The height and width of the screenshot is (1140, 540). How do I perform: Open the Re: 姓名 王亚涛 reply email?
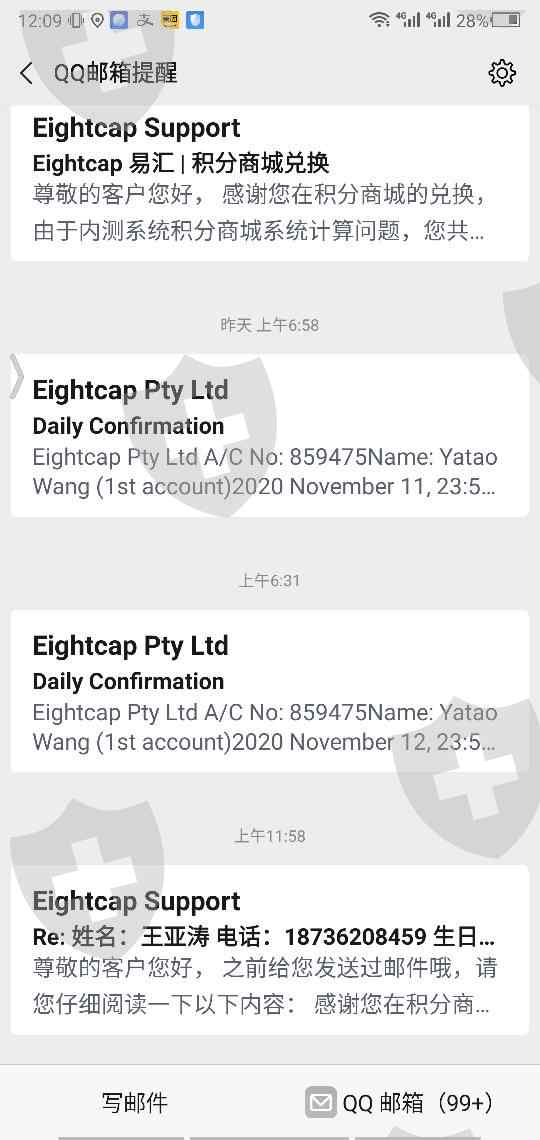click(x=270, y=950)
